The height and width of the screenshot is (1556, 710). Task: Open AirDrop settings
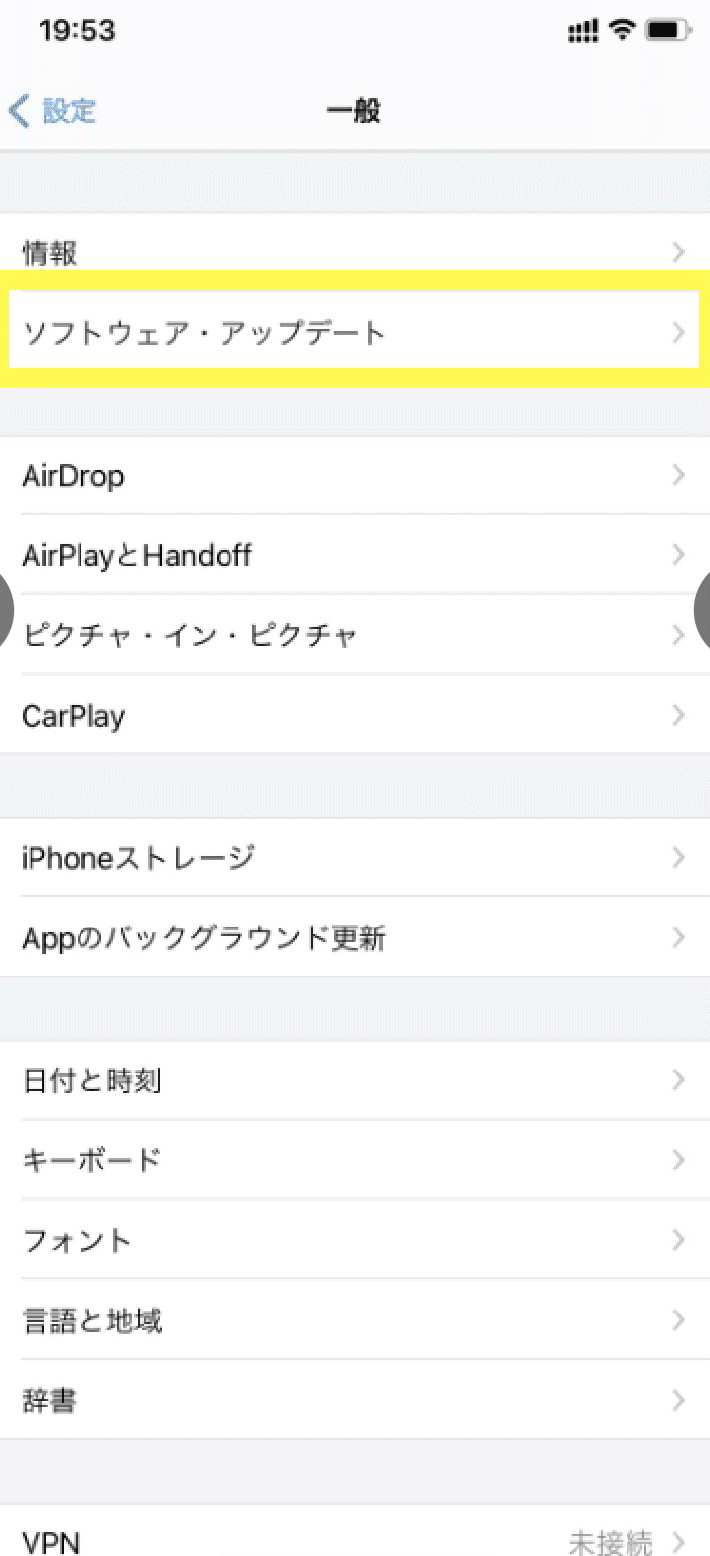click(x=354, y=475)
